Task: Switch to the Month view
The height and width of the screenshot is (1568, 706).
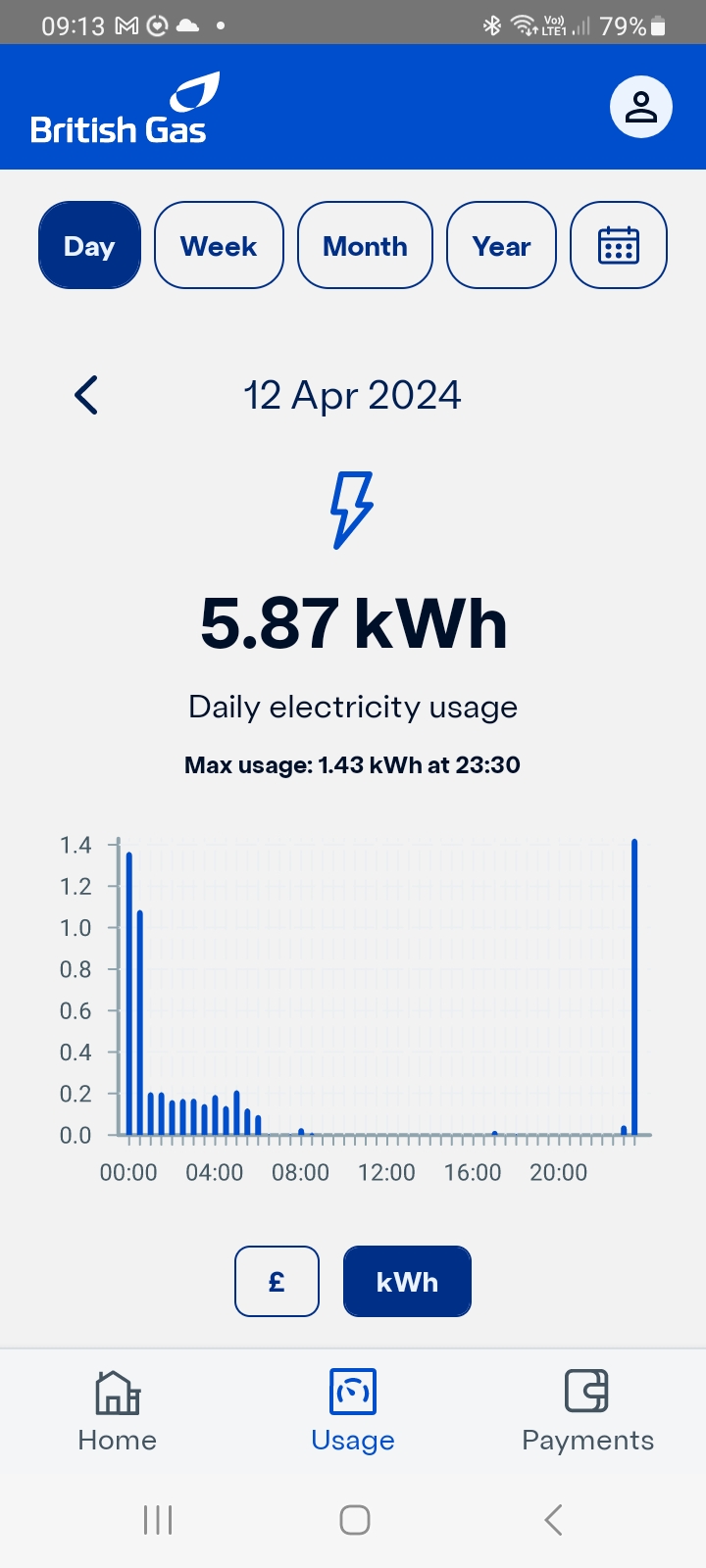Action: 365,245
